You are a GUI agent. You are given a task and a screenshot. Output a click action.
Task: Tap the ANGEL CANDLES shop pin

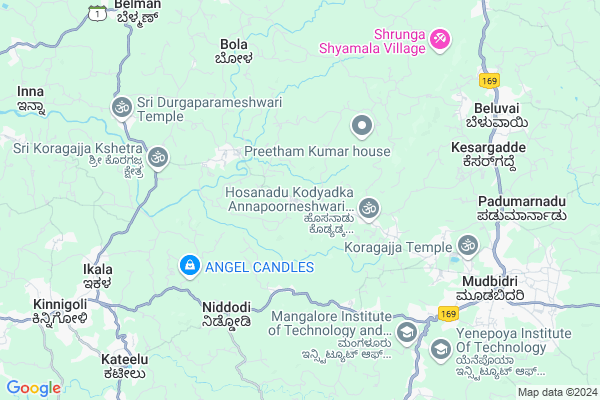coord(188,266)
